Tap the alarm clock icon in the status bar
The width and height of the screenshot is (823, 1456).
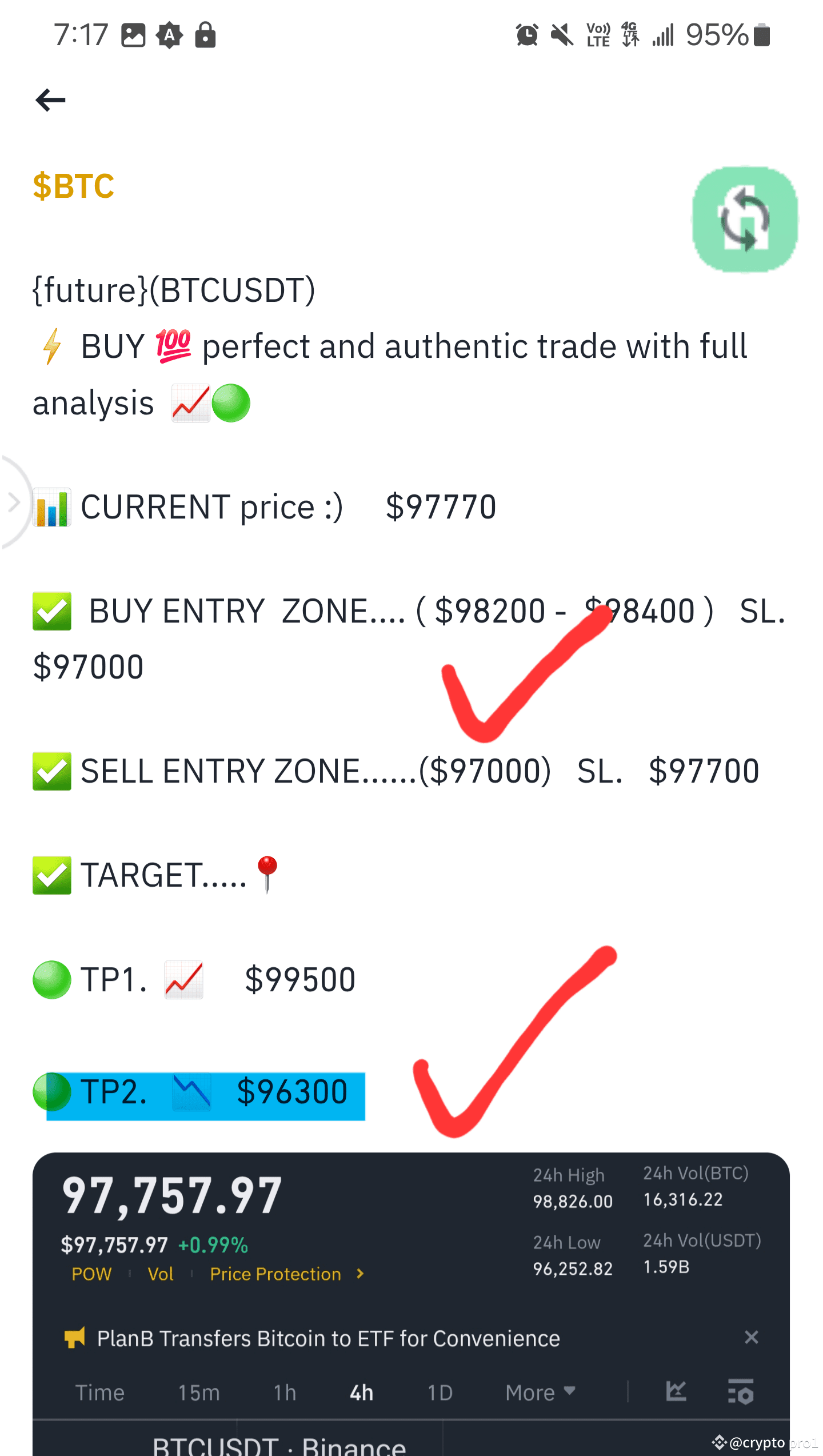pos(528,34)
